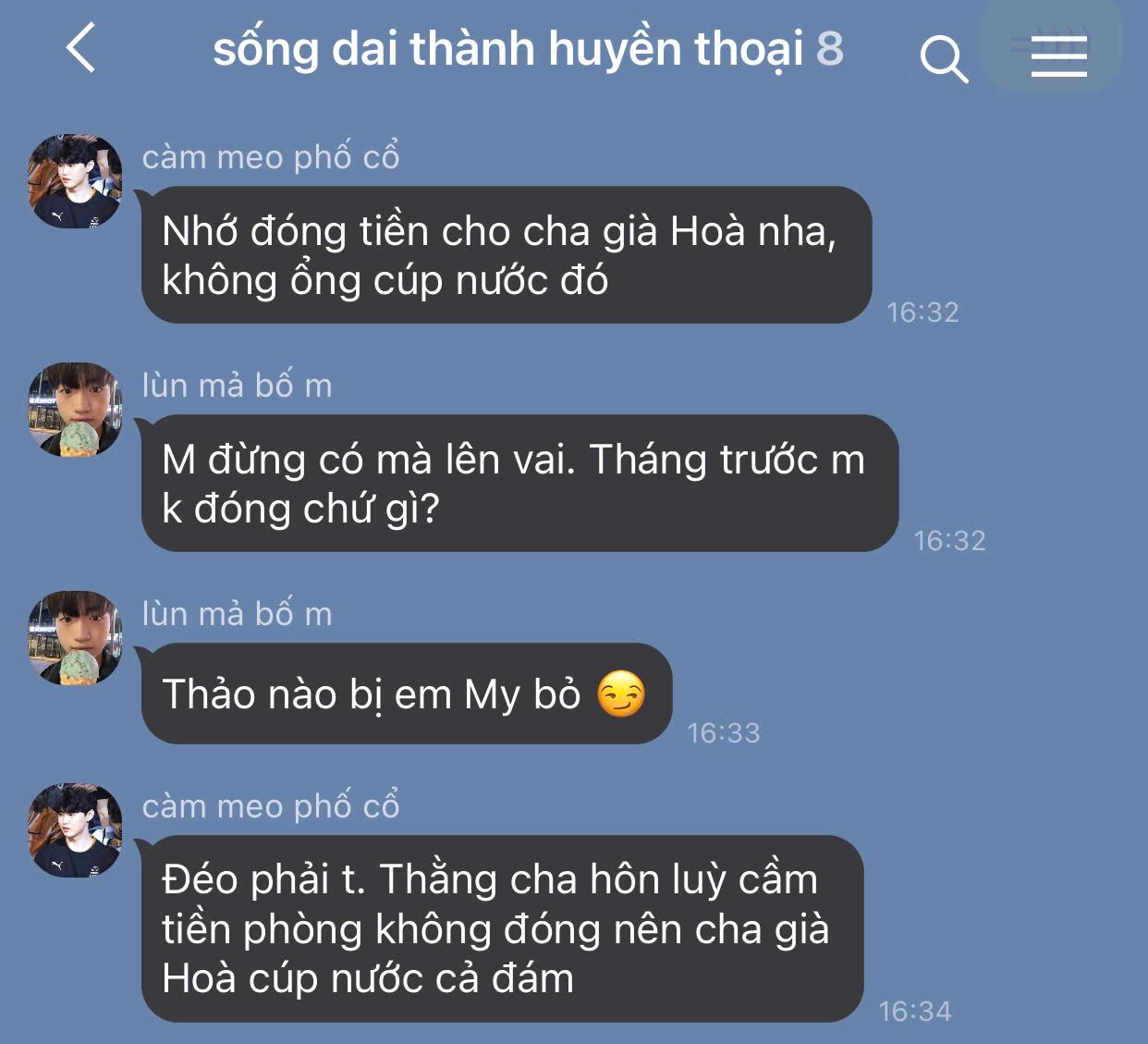Viewport: 1148px width, 1044px height.
Task: Open the chat menu
Action: pos(1058,55)
